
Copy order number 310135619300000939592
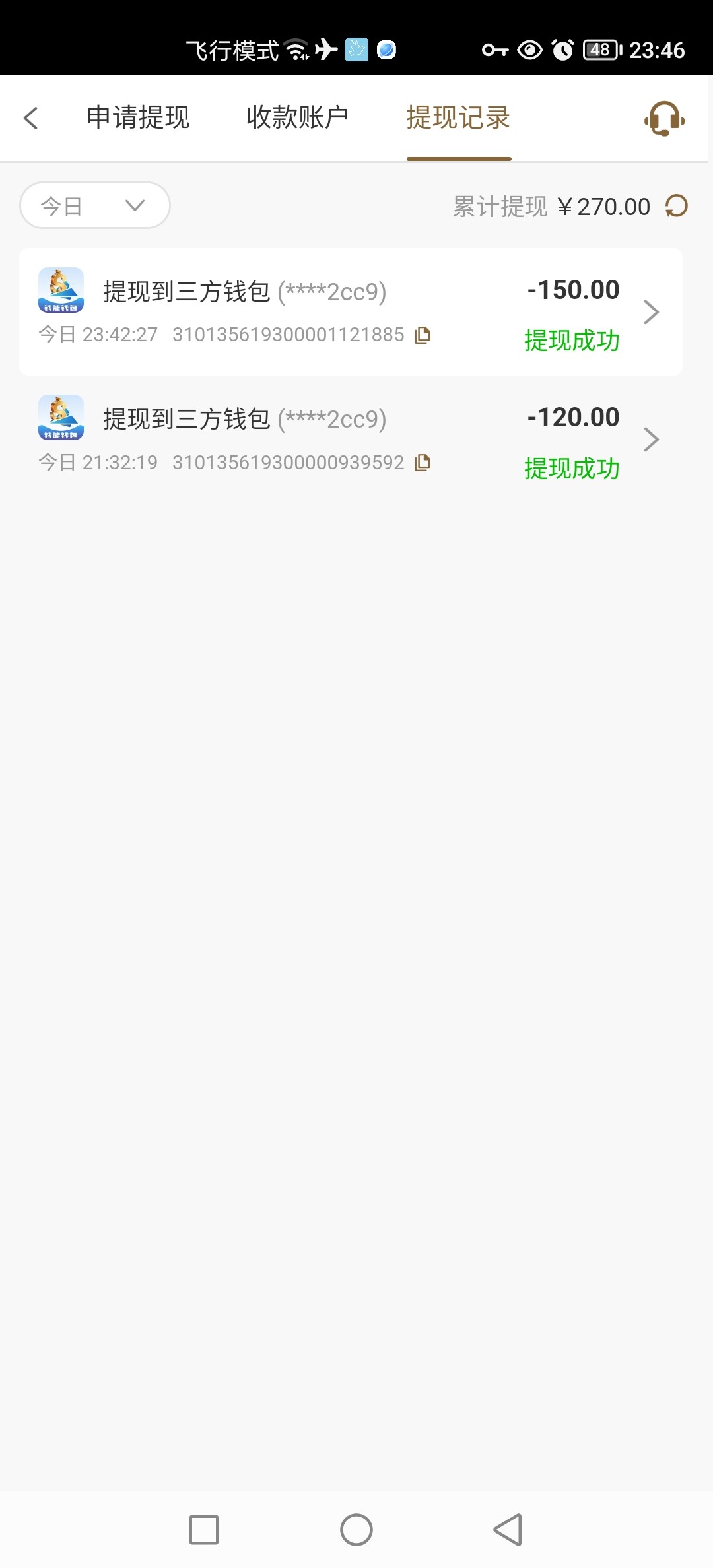tap(423, 463)
